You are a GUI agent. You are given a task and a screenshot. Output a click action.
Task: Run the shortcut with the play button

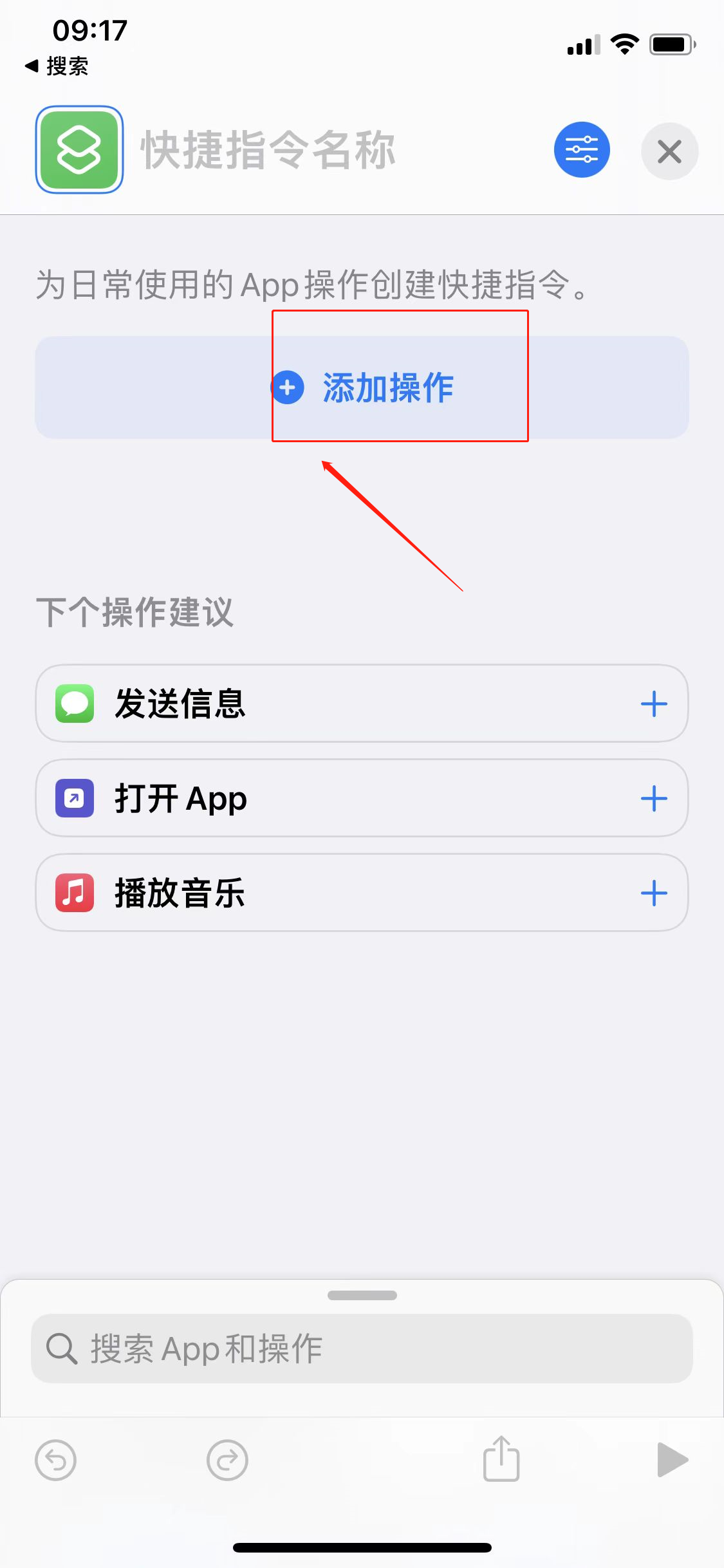tap(673, 1460)
